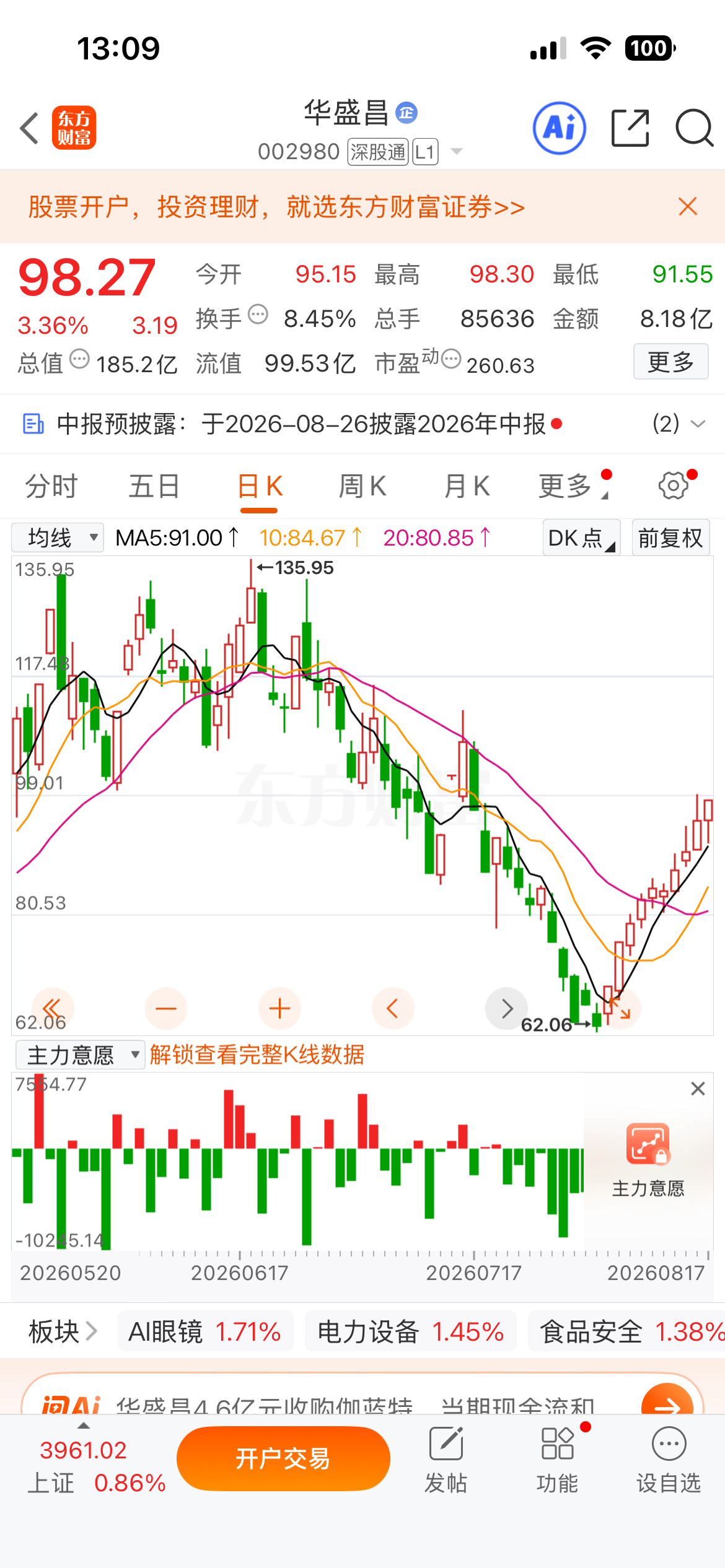Select the 周K chart tab

pos(362,486)
